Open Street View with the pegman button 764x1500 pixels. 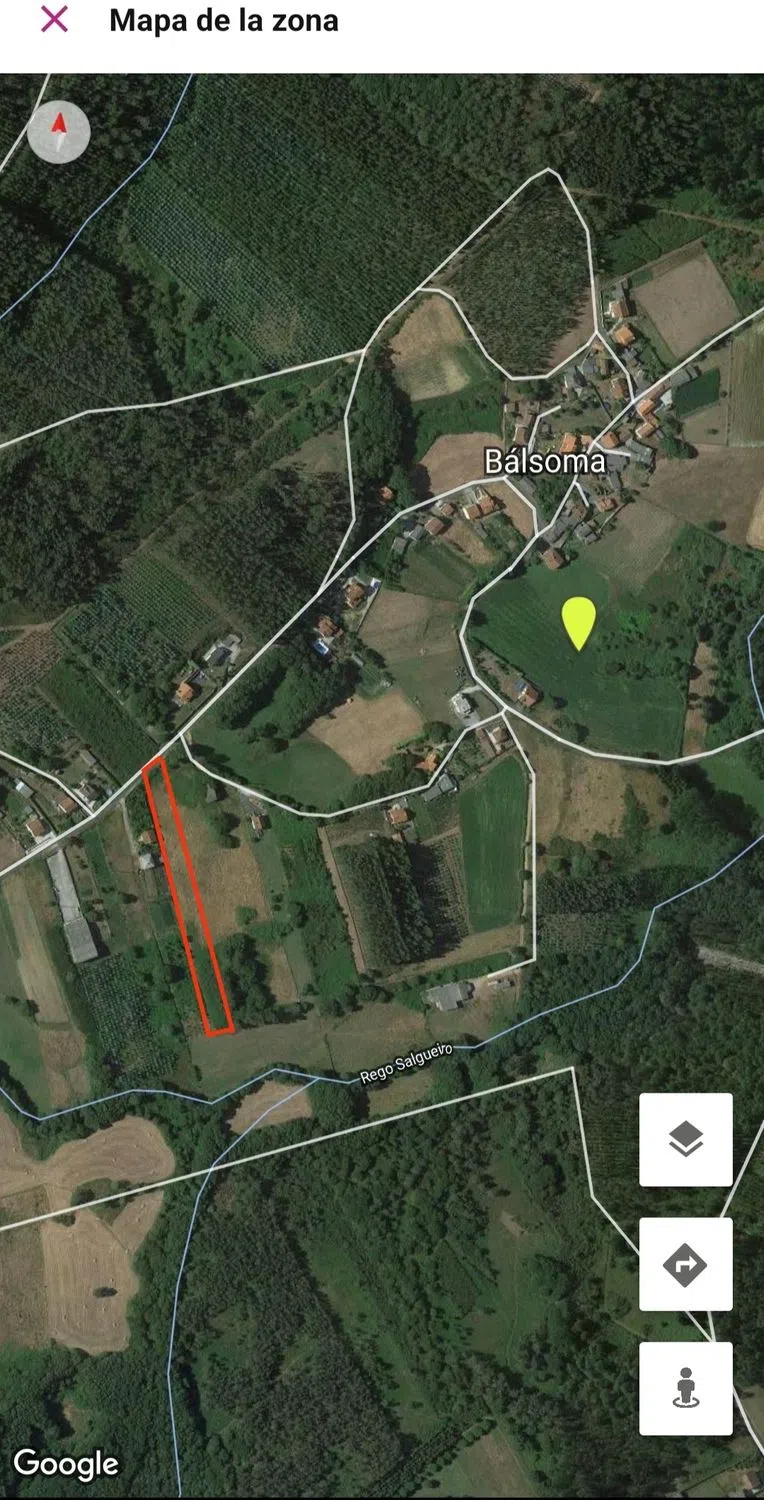coord(685,1388)
